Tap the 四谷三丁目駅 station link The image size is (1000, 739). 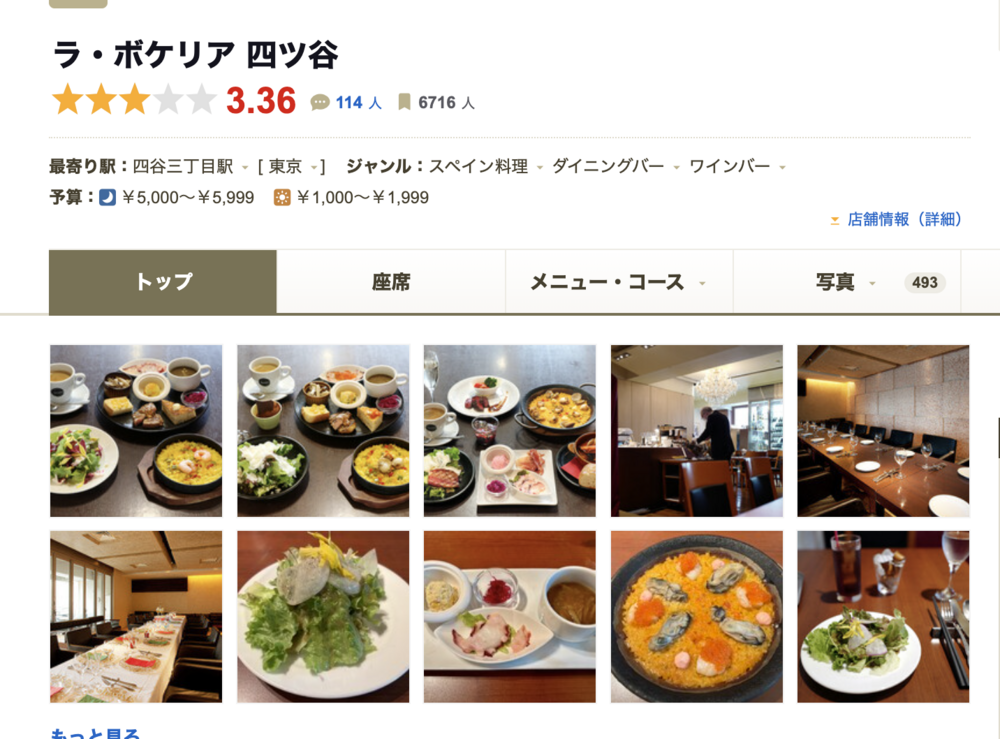[183, 167]
